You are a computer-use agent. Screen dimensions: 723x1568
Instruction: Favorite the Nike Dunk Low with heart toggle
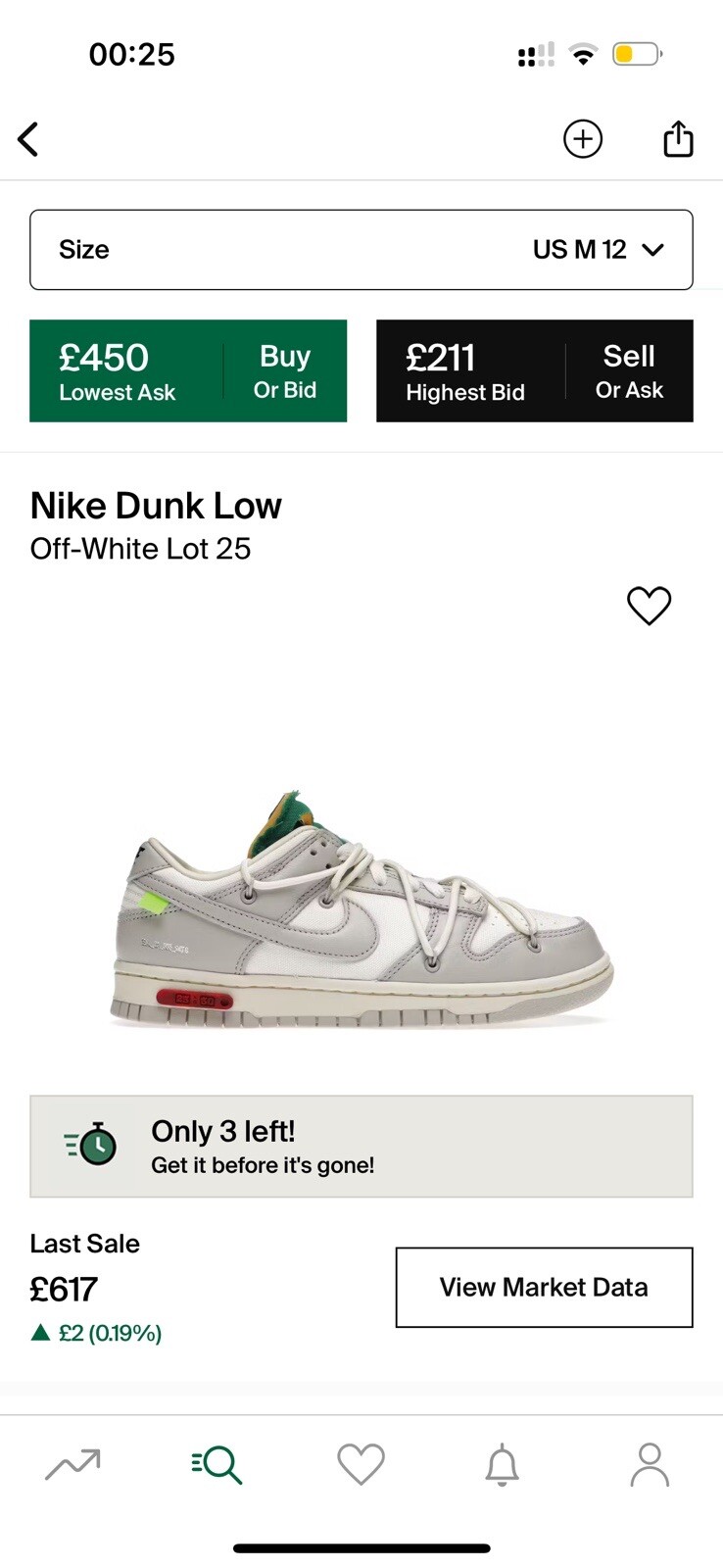pos(650,606)
